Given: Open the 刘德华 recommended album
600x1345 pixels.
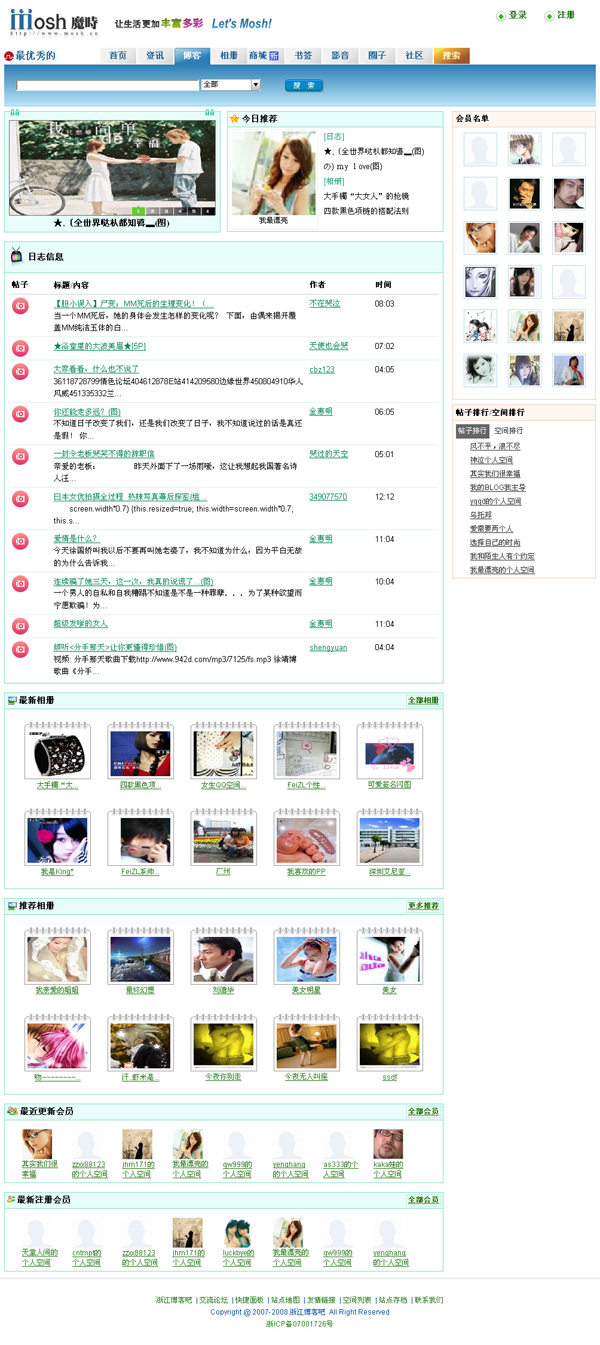Looking at the screenshot, I should click(223, 990).
